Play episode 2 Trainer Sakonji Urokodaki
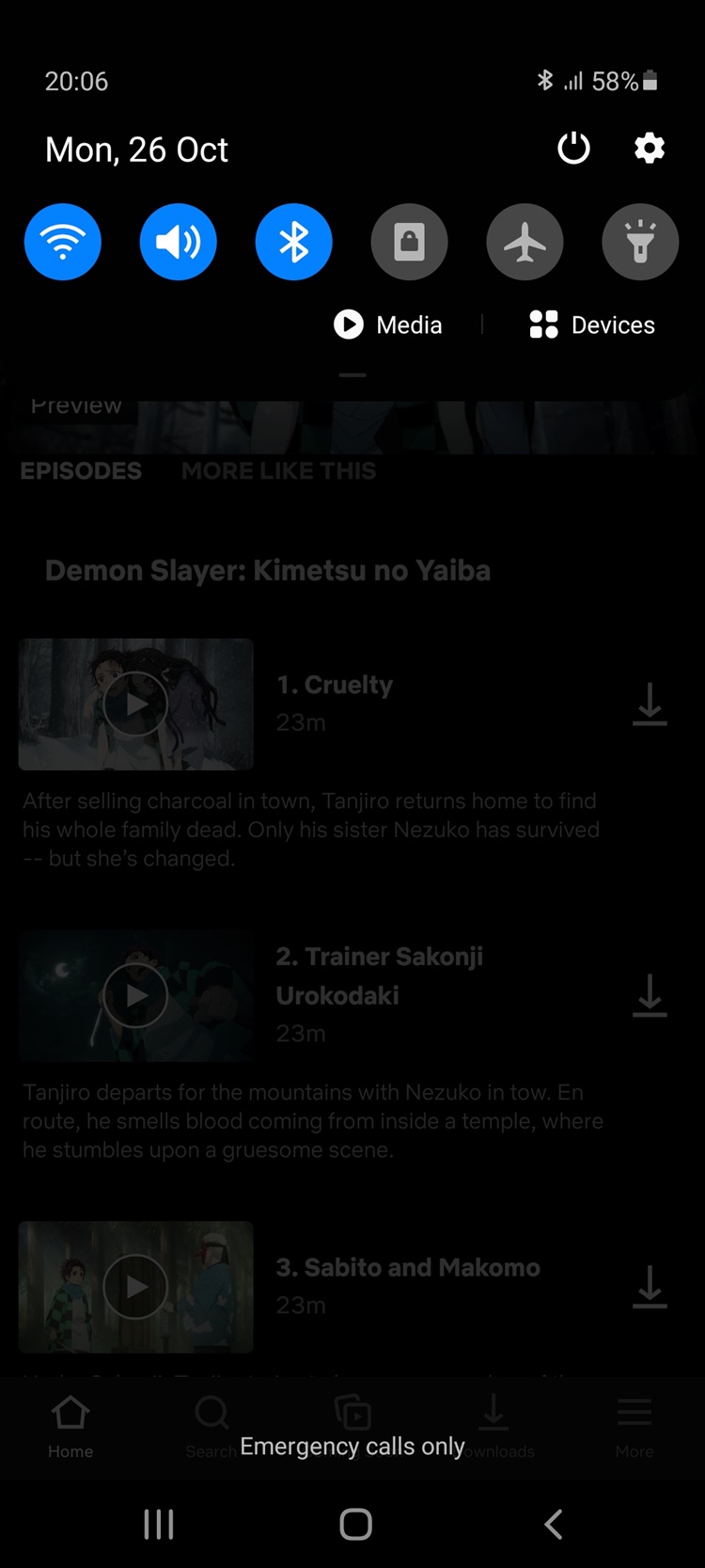 pos(135,995)
